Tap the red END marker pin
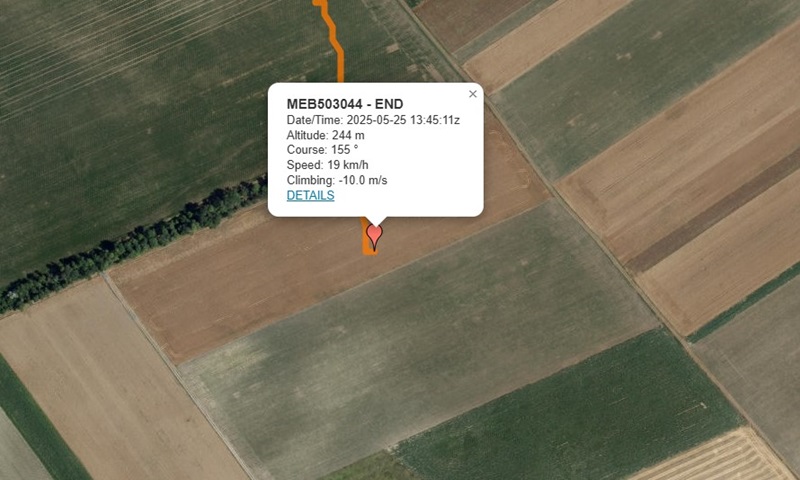Viewport: 800px width, 480px height. (x=374, y=235)
